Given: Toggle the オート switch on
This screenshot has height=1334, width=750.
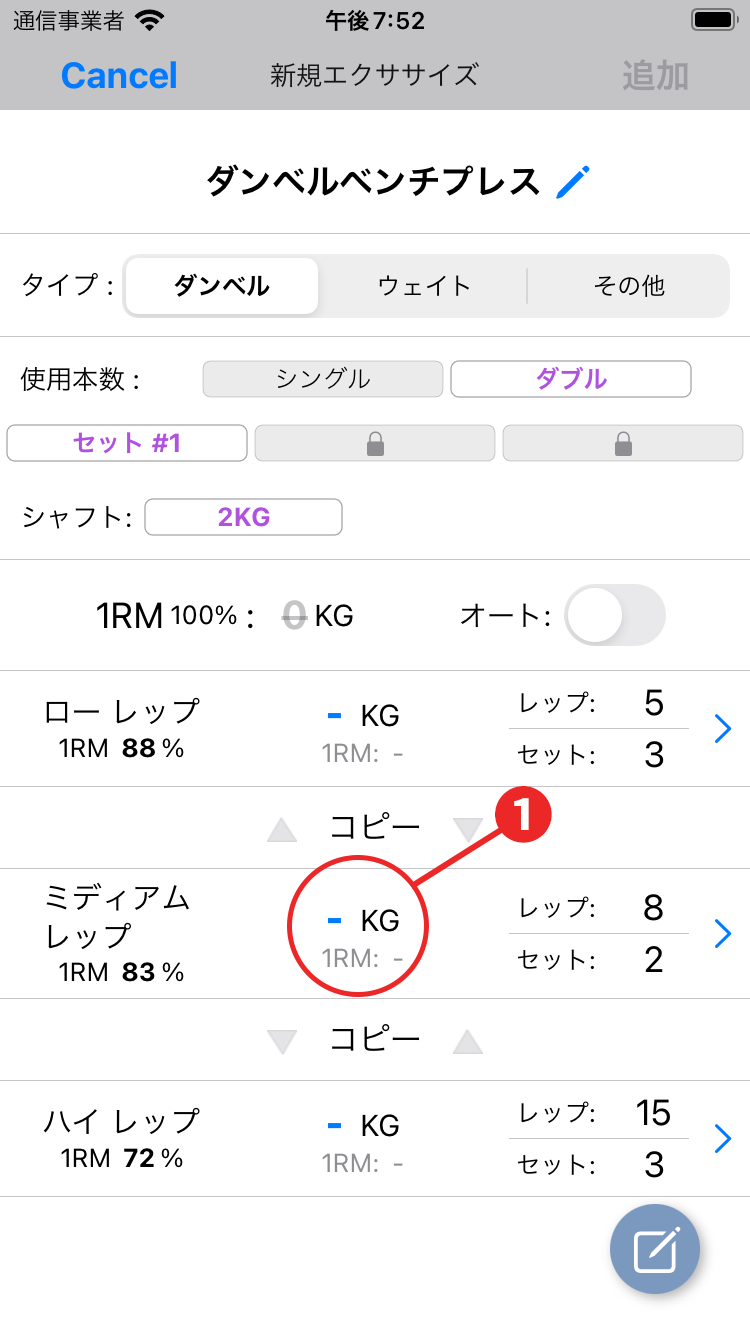Looking at the screenshot, I should 614,615.
